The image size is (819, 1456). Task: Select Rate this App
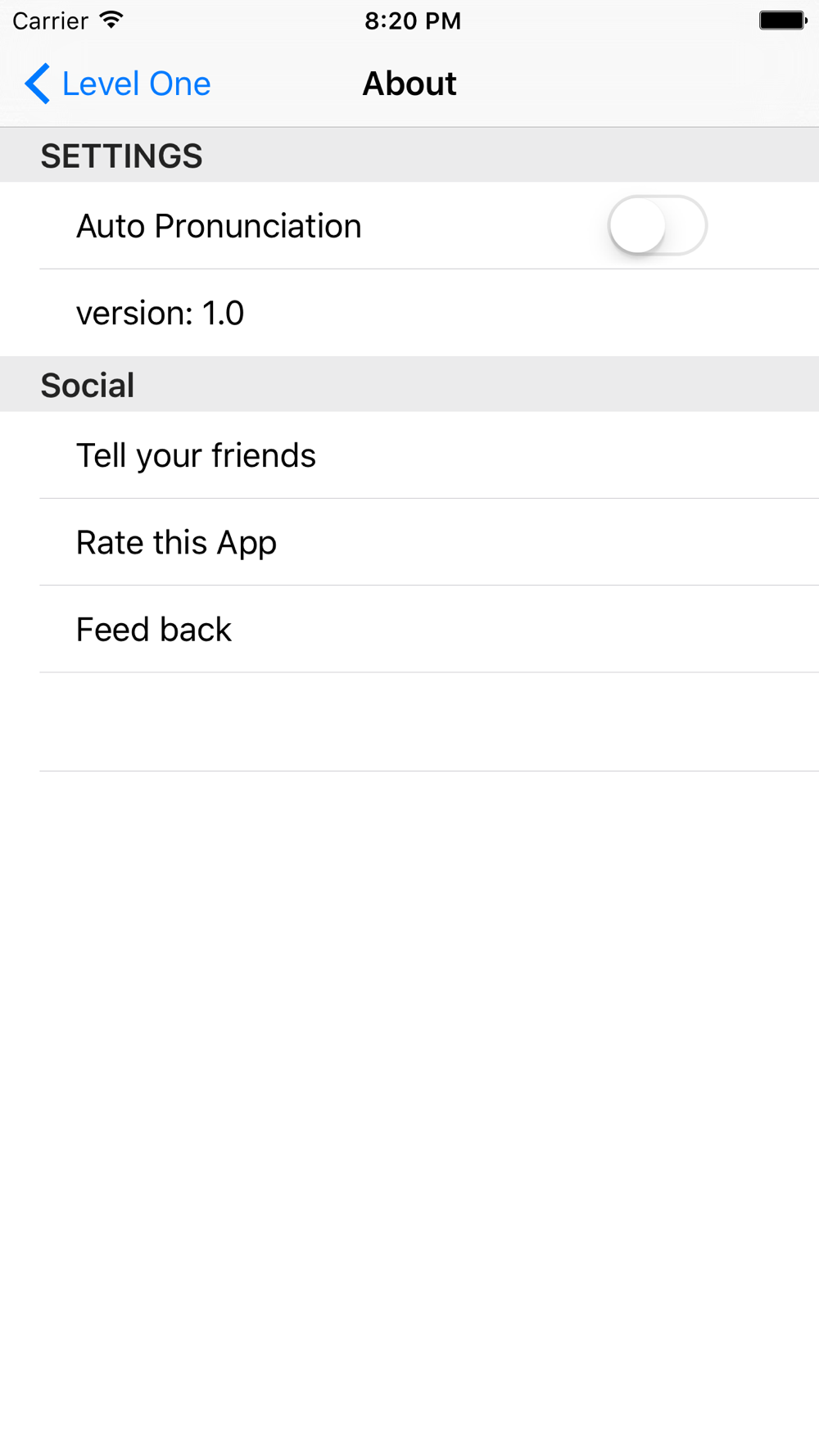click(177, 542)
